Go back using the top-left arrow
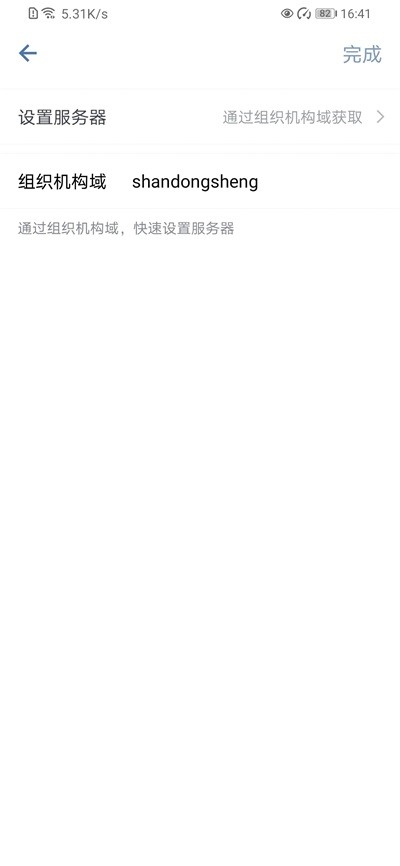The height and width of the screenshot is (866, 400). [x=28, y=54]
